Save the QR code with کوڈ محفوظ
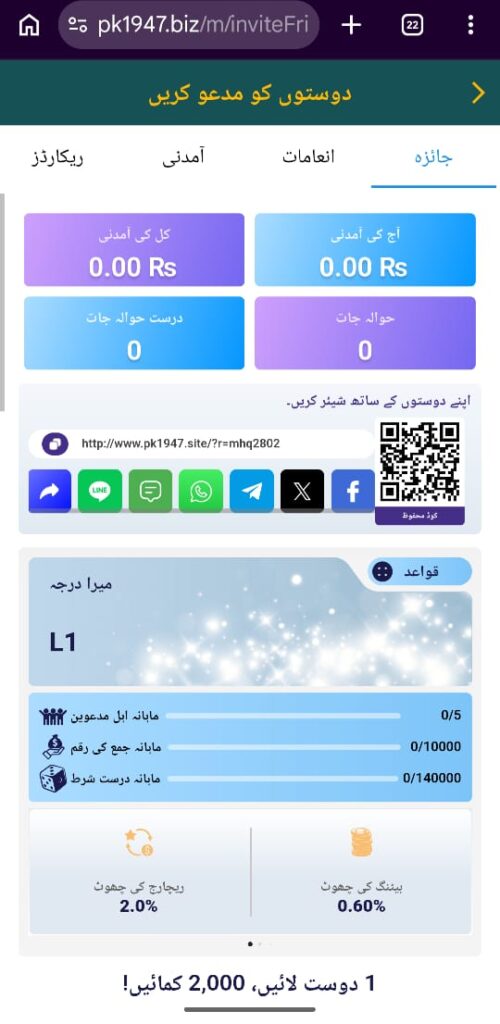Viewport: 500px width, 1024px height. coord(420,516)
